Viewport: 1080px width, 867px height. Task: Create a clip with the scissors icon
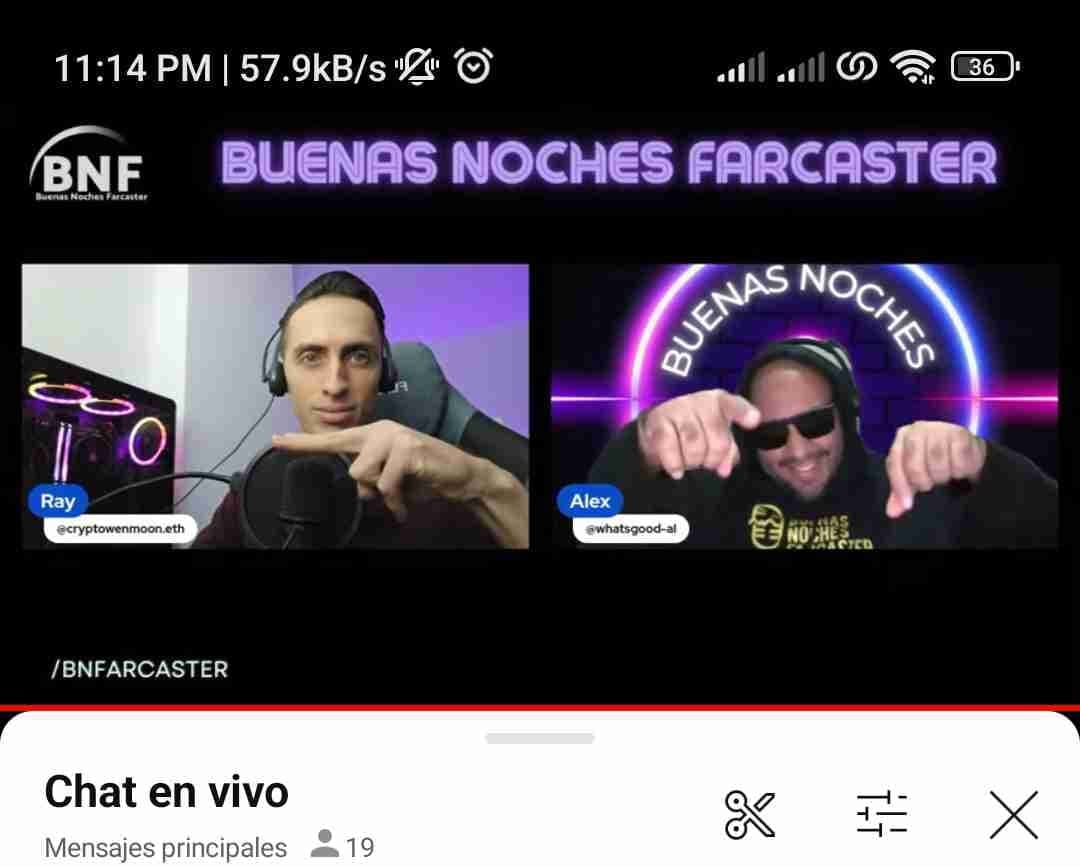(x=750, y=814)
